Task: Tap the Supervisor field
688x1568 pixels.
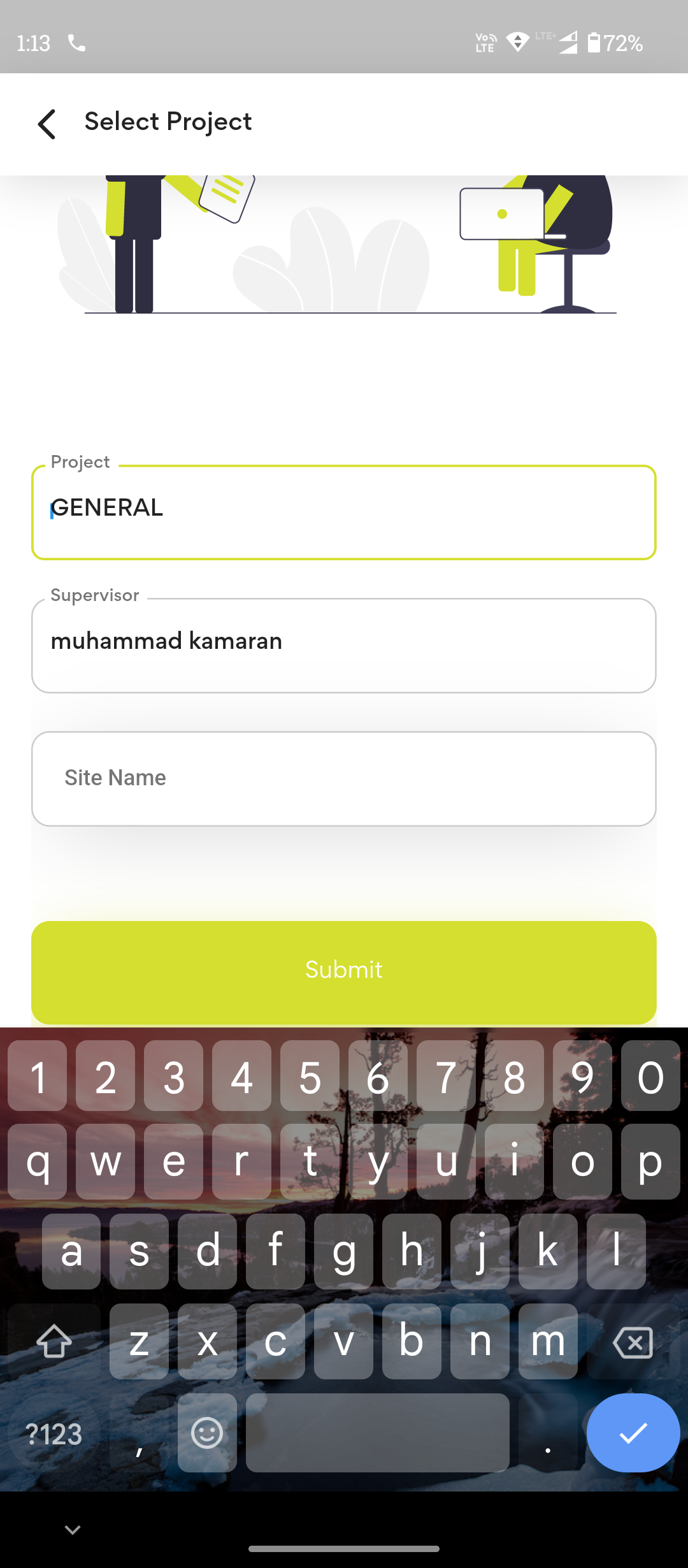Action: (344, 645)
